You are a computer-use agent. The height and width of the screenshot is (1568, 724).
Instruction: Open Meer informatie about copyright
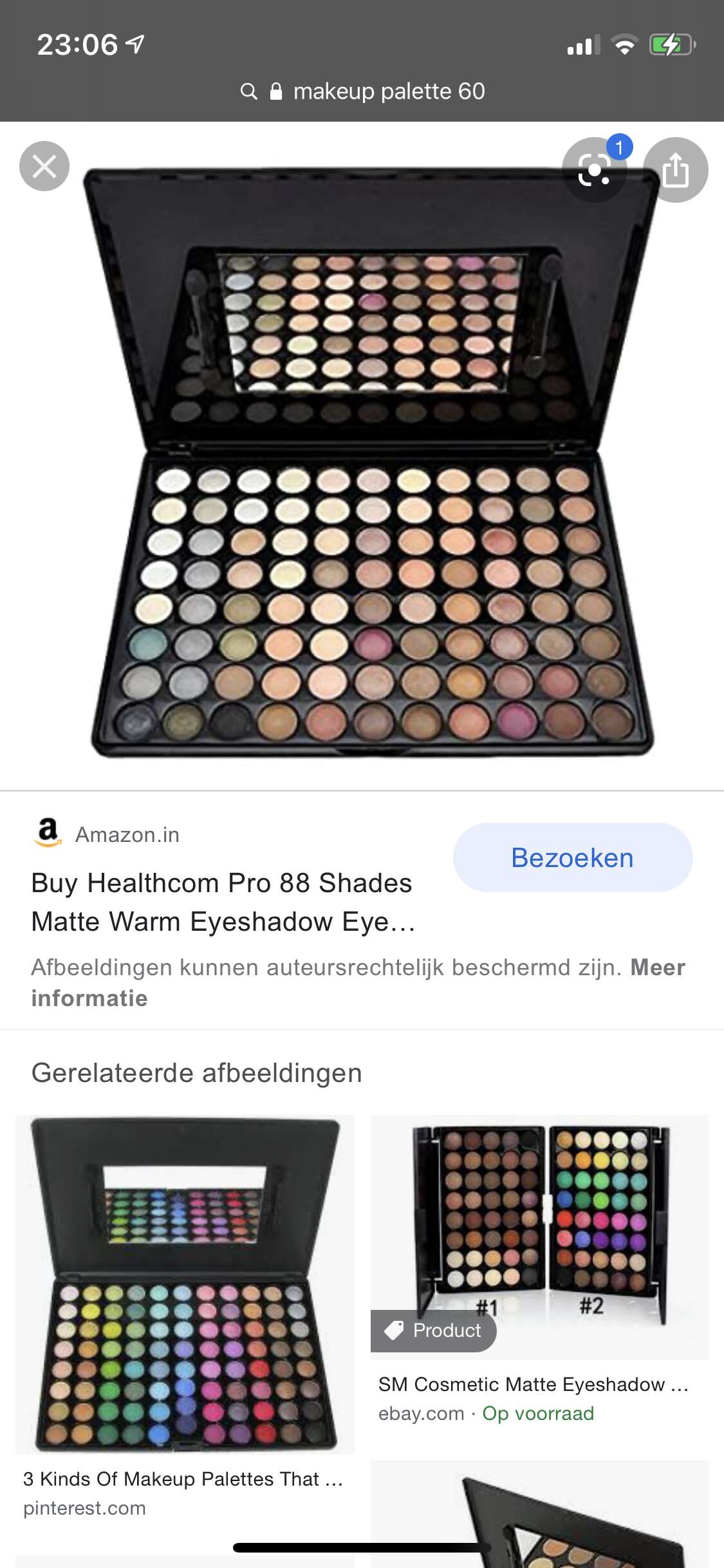click(358, 983)
